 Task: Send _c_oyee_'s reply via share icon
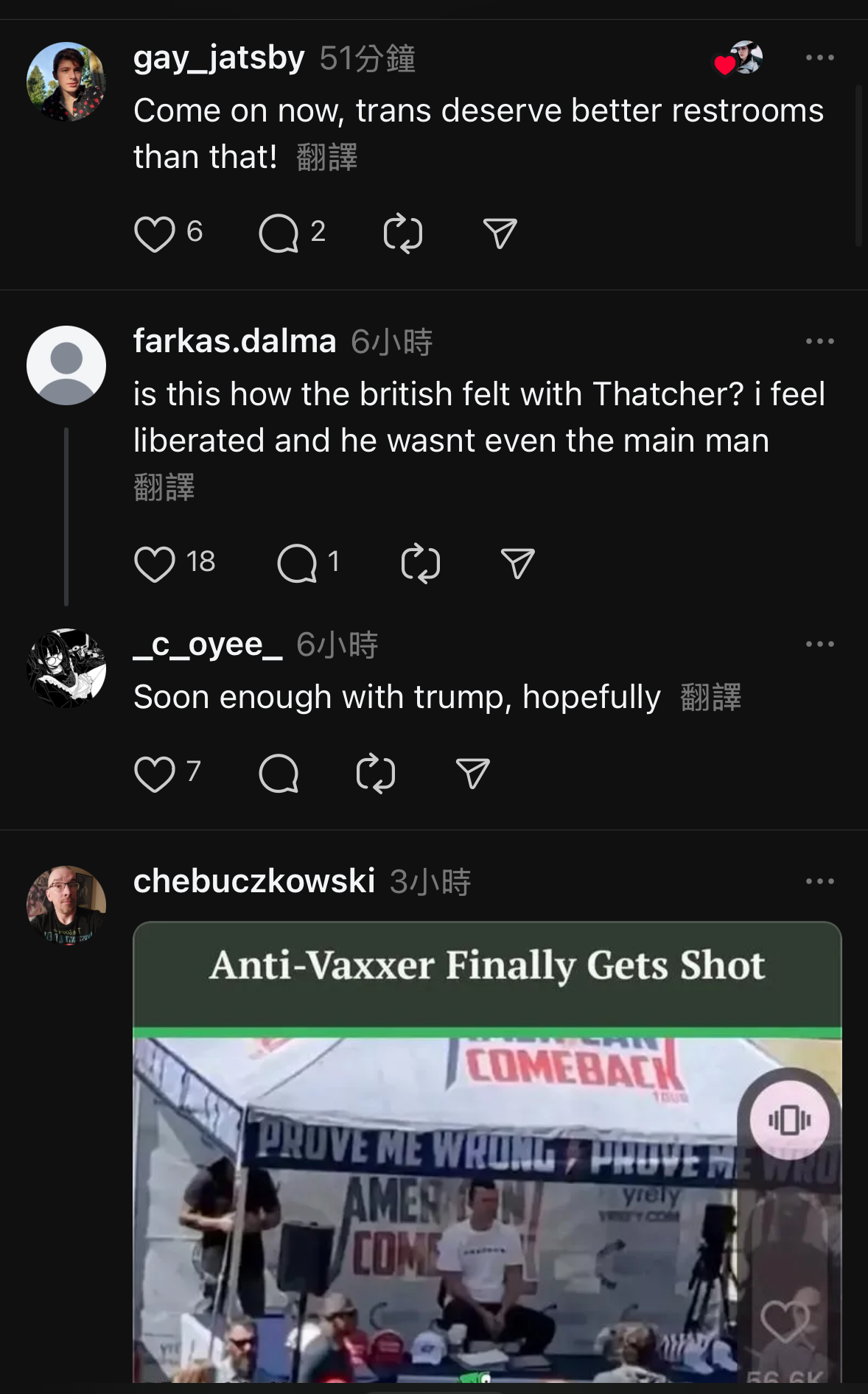472,774
